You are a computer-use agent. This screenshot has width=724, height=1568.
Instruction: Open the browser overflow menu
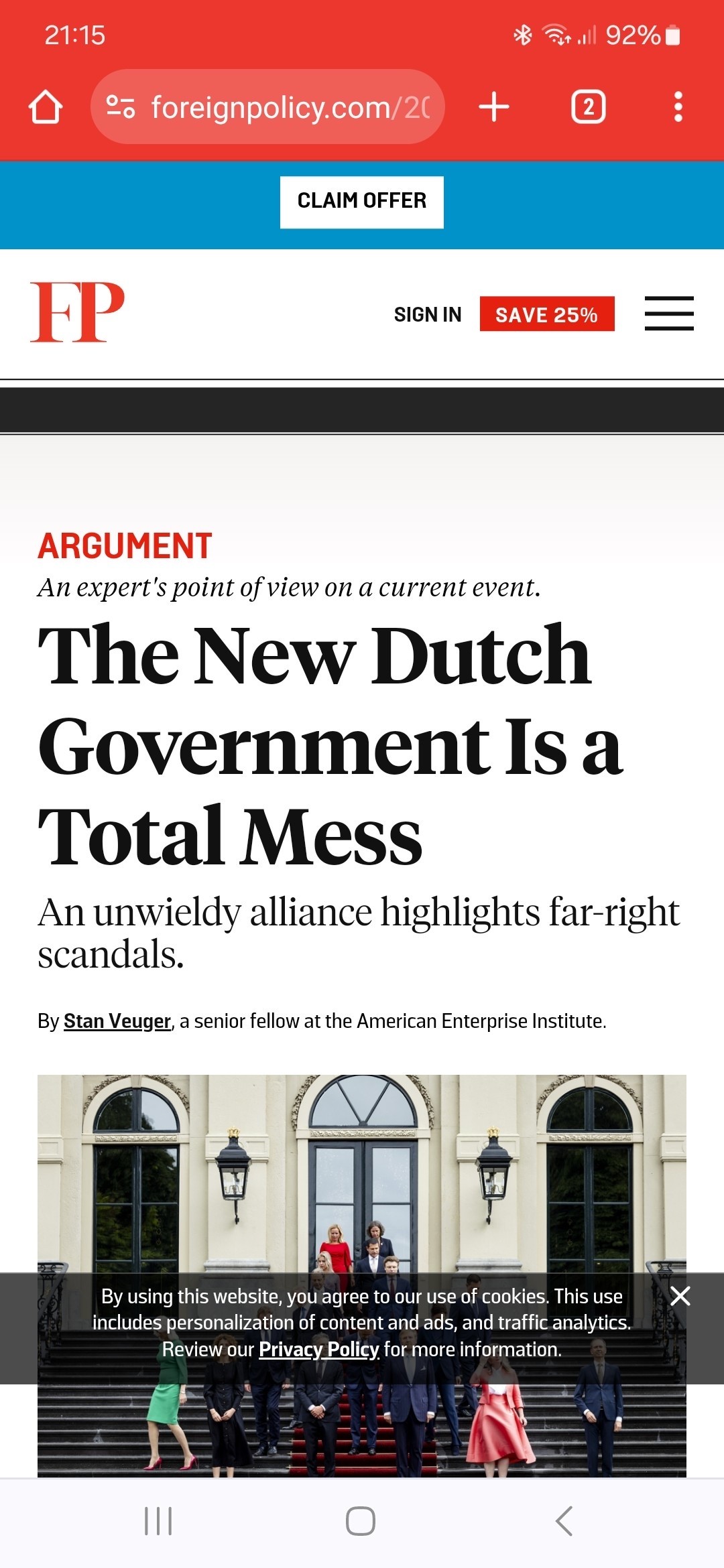coord(678,107)
